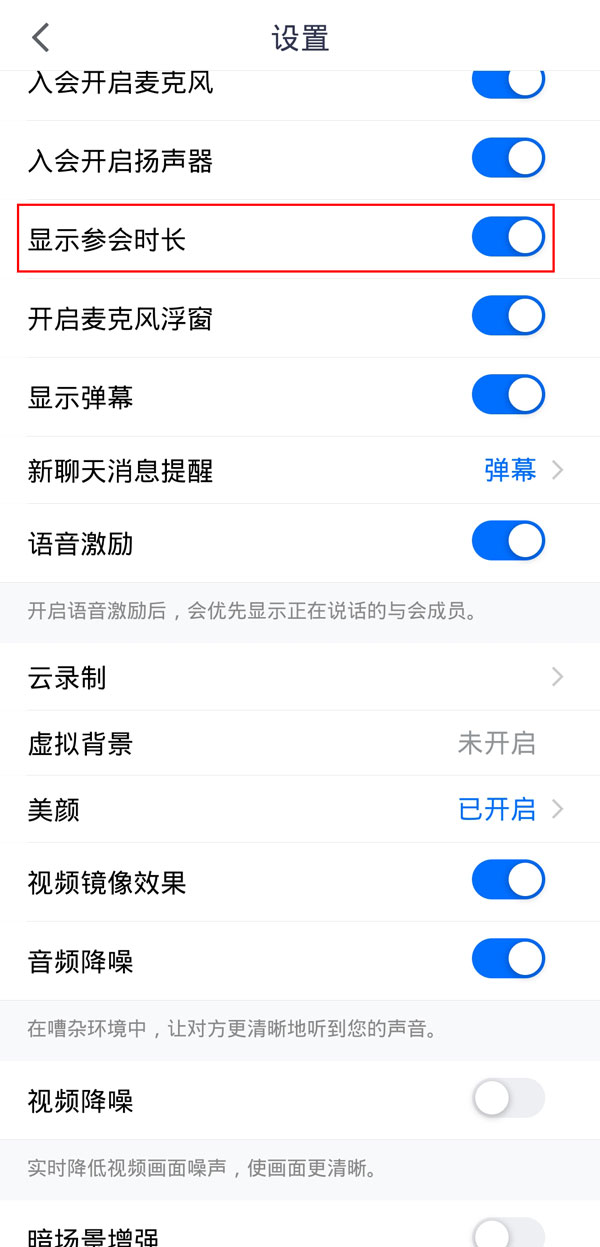Toggle off 显示参会时长
The image size is (600, 1247).
coord(508,238)
